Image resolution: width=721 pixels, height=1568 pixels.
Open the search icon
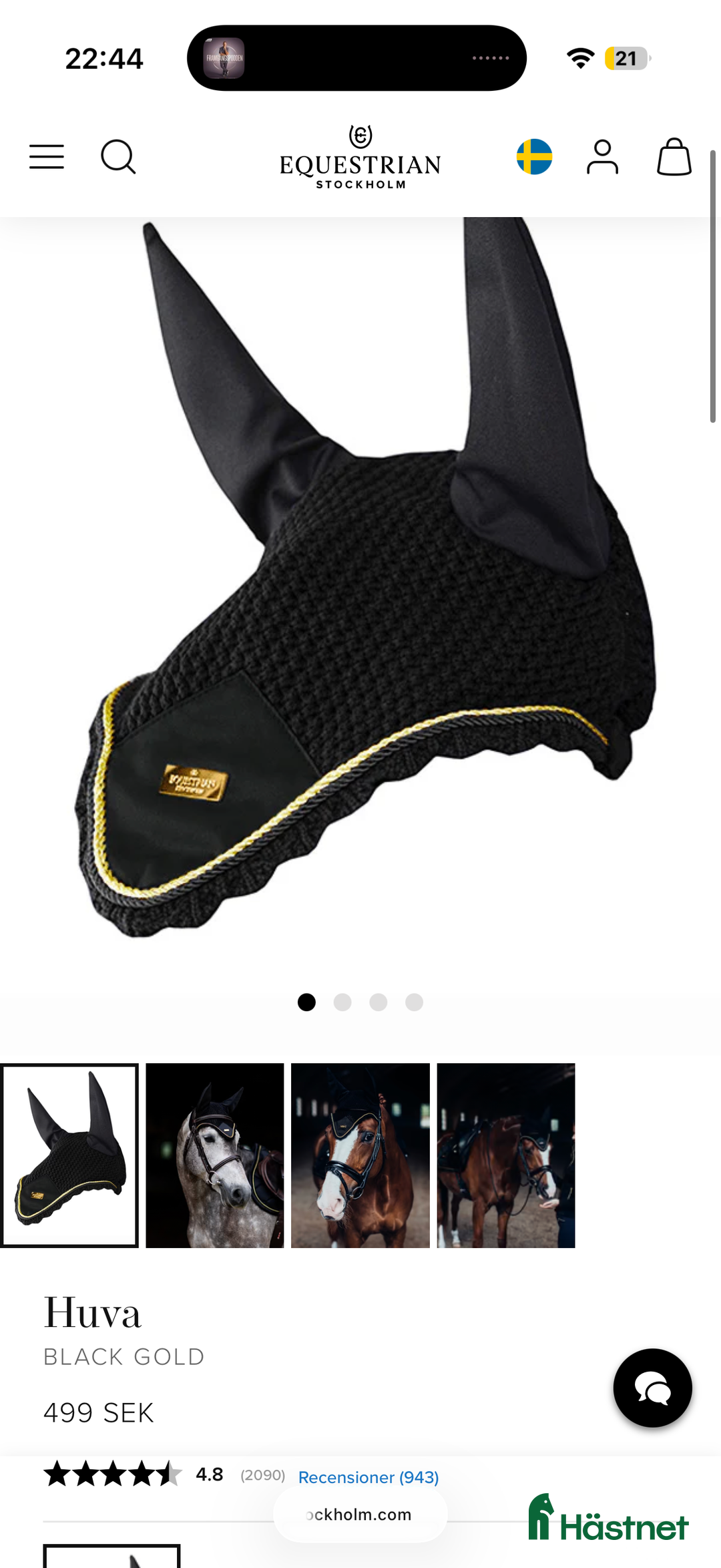(118, 157)
